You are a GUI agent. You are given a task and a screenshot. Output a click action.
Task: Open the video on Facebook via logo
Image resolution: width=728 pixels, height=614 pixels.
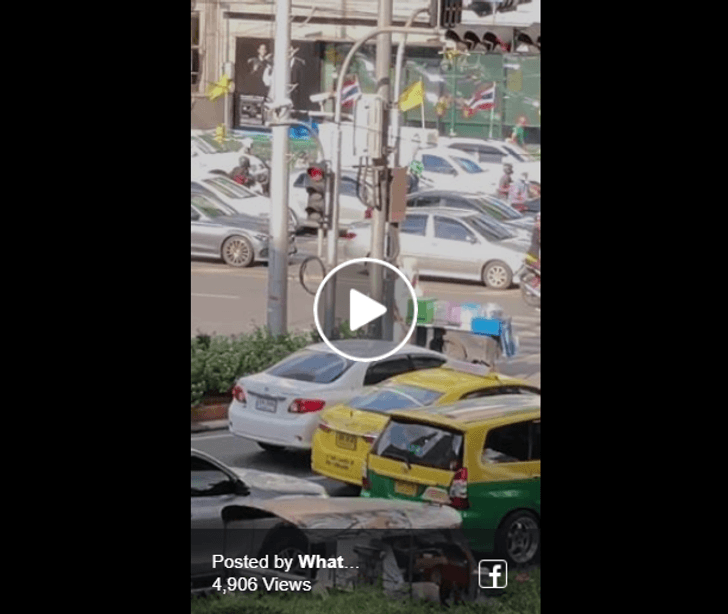pos(492,574)
